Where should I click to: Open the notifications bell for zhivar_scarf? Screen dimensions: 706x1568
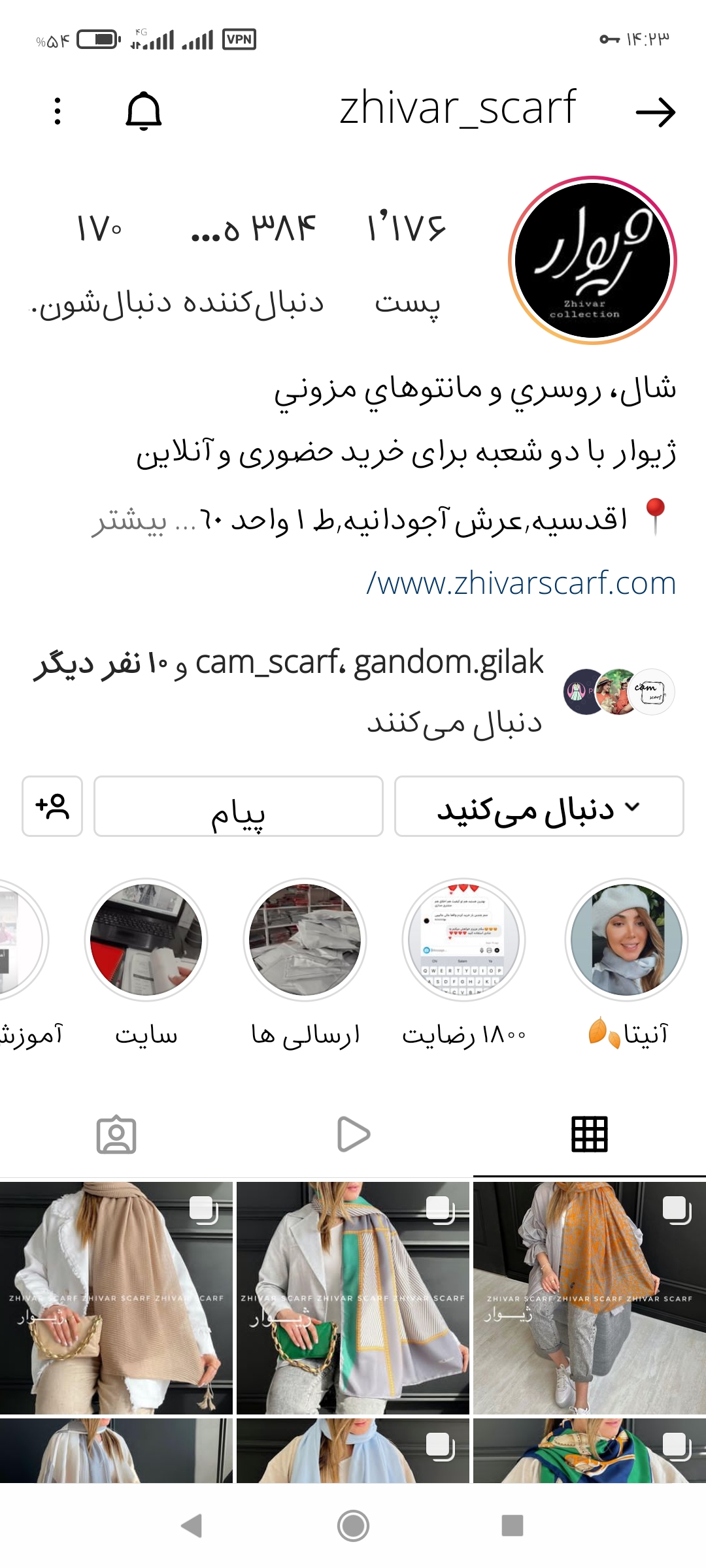pos(143,111)
